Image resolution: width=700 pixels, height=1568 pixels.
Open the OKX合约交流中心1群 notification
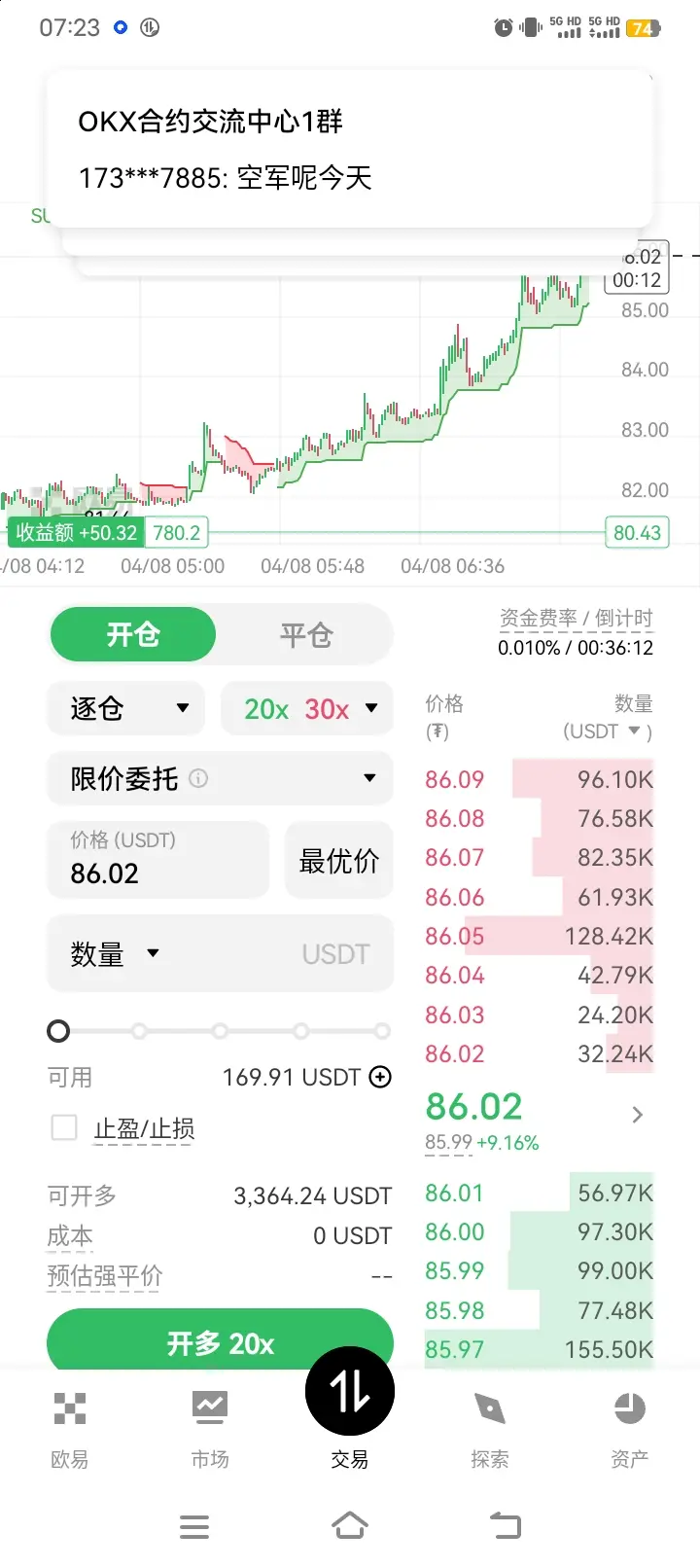[348, 149]
